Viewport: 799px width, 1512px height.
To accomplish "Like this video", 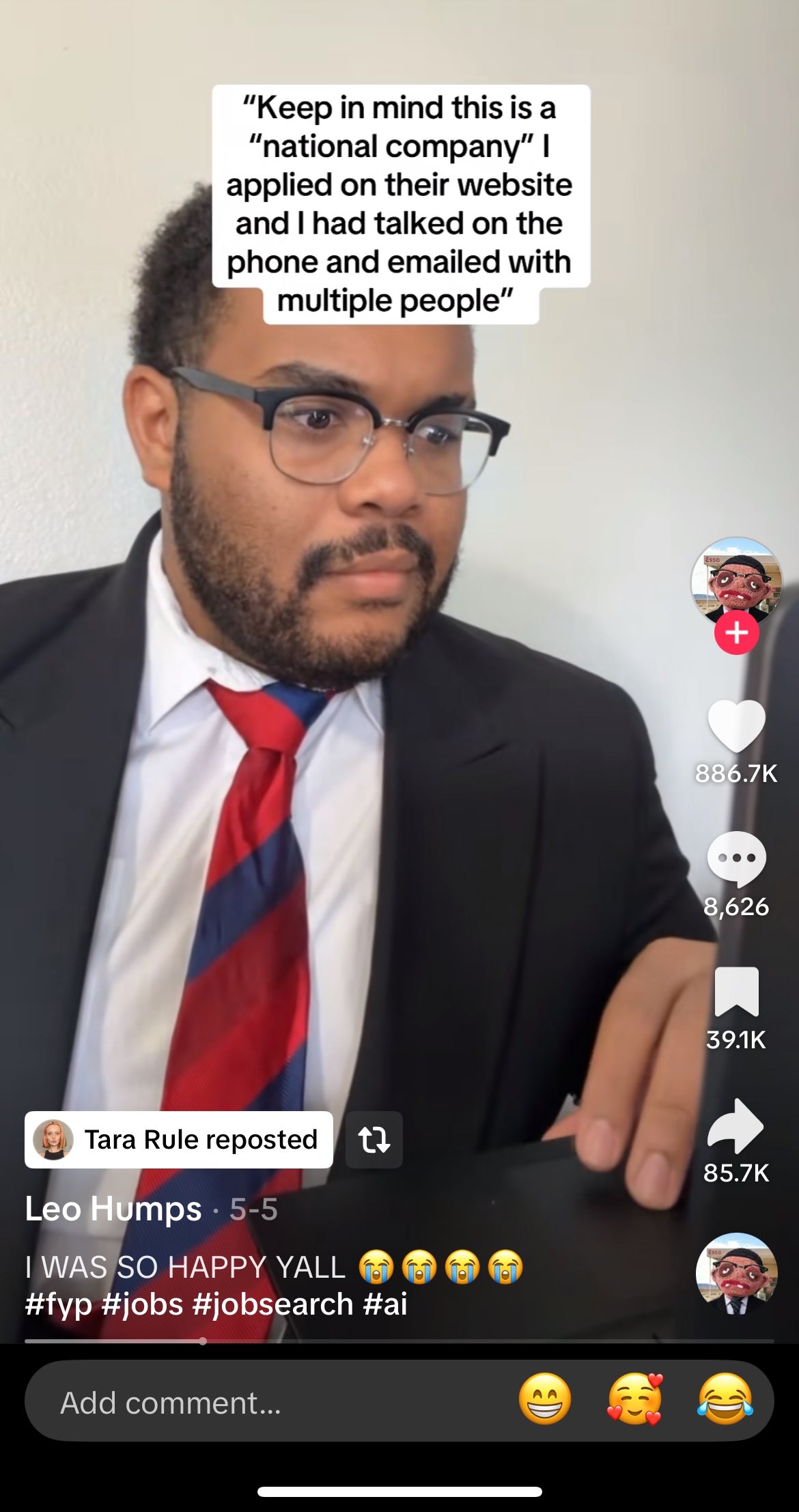I will (x=736, y=727).
